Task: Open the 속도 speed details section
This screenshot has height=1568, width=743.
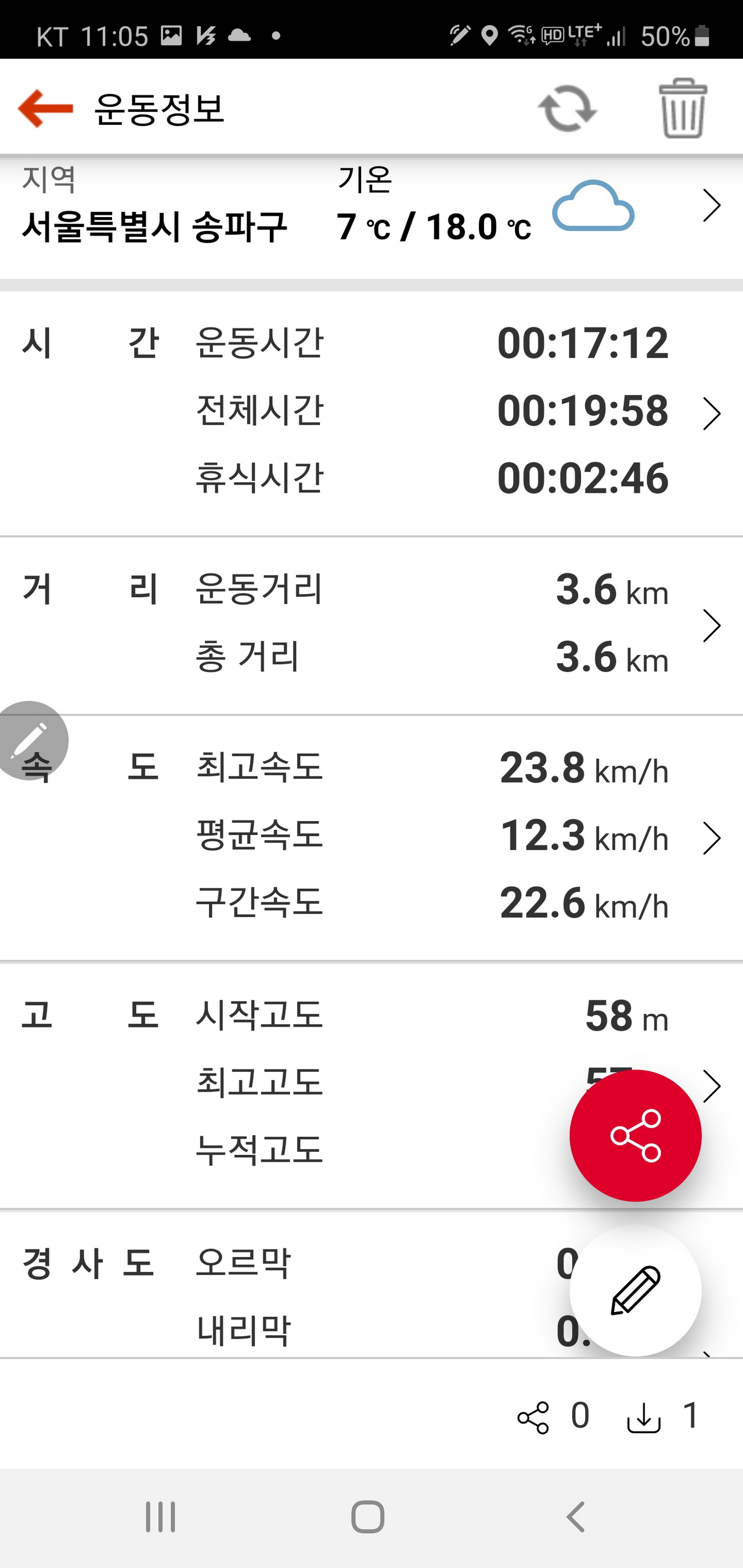Action: pyautogui.click(x=371, y=838)
